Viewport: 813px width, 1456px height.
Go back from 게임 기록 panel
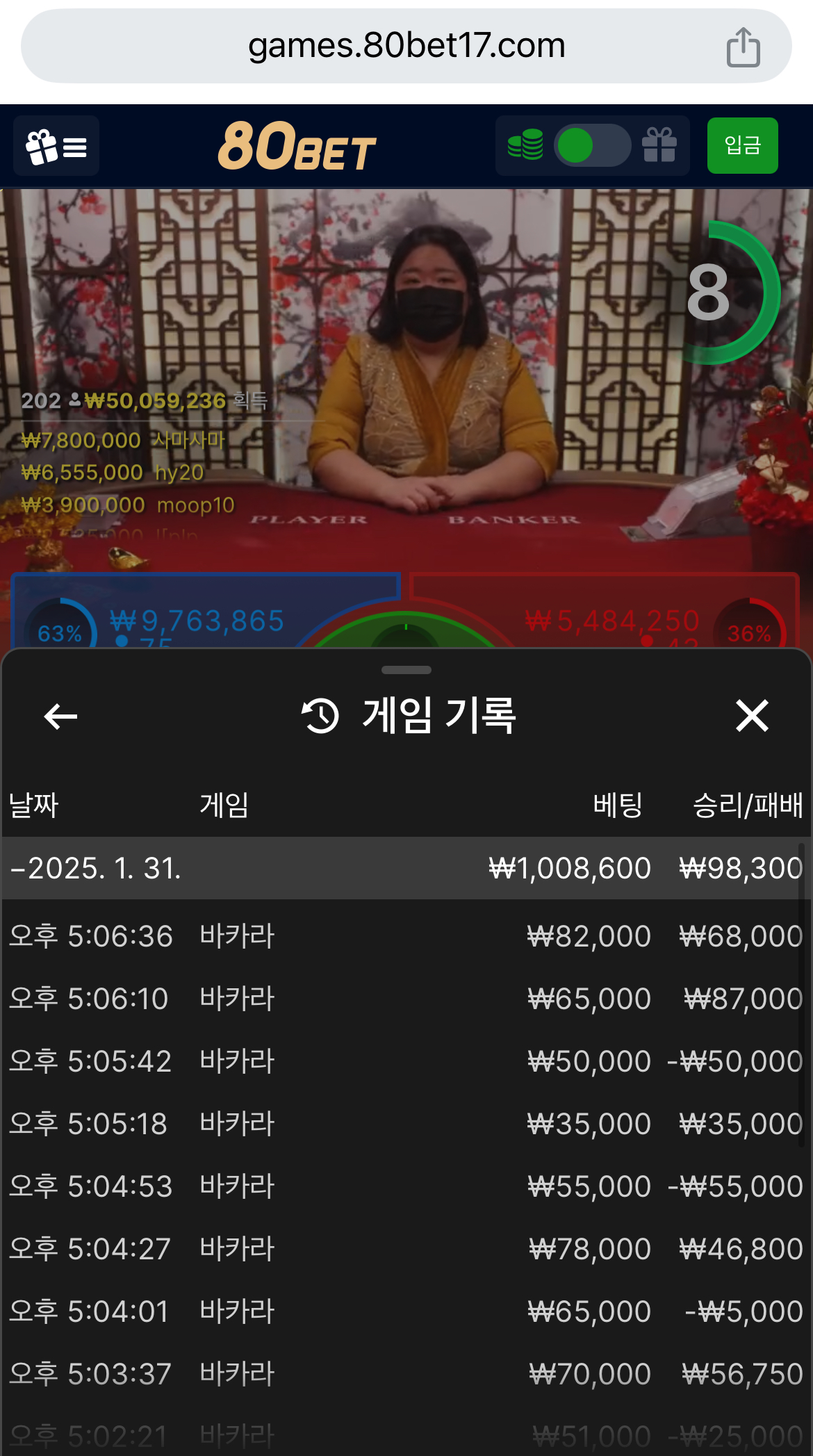pyautogui.click(x=60, y=717)
